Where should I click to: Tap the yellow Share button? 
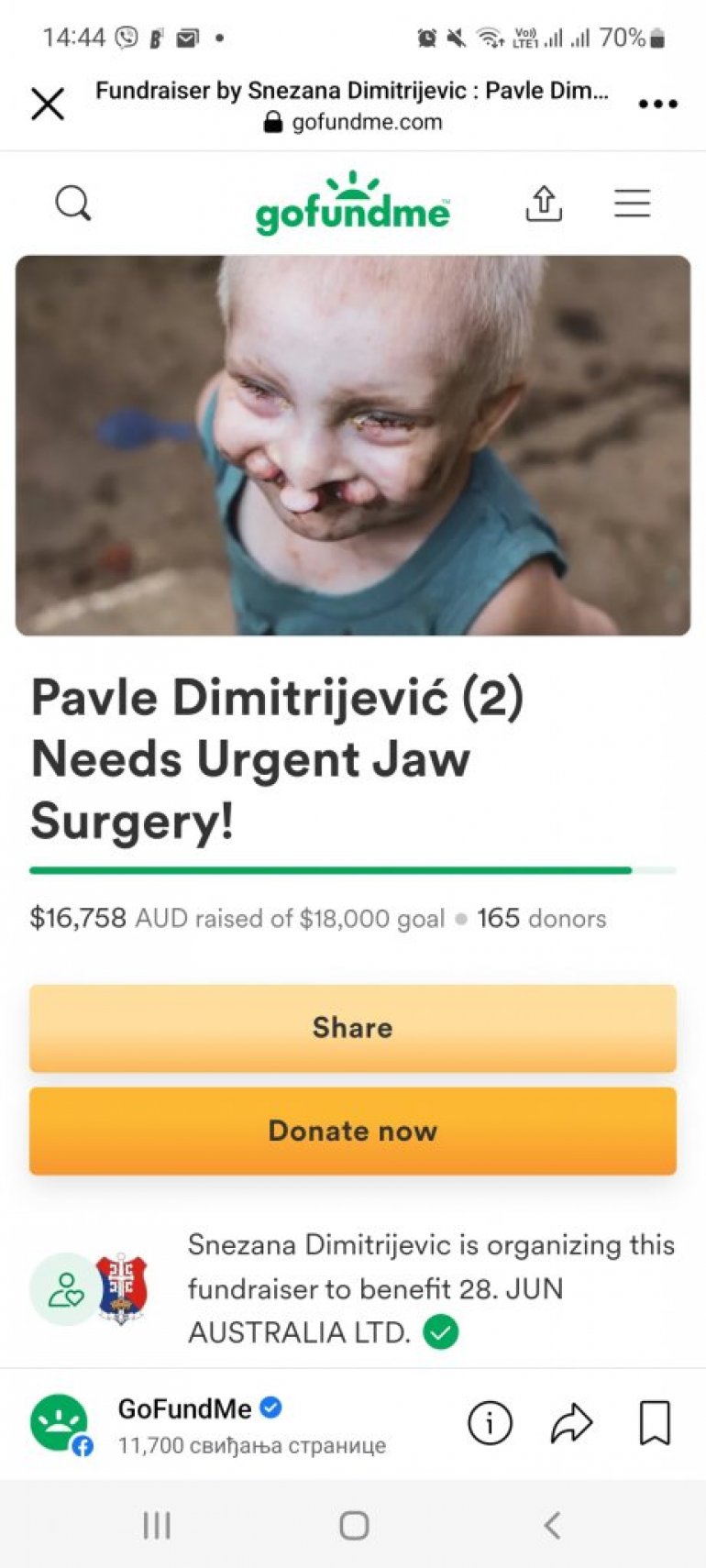click(x=353, y=1028)
